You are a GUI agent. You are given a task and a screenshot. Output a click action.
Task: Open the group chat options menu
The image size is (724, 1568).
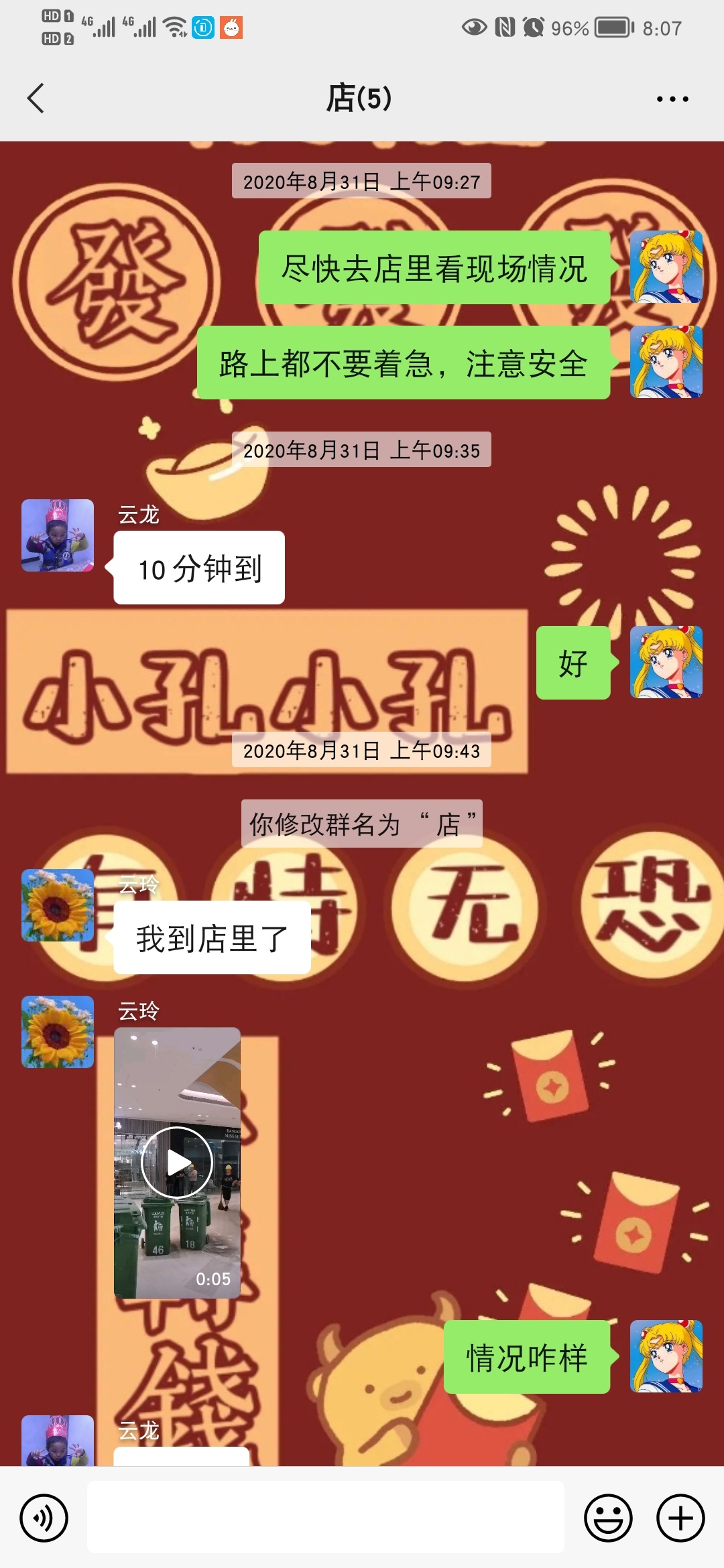672,99
